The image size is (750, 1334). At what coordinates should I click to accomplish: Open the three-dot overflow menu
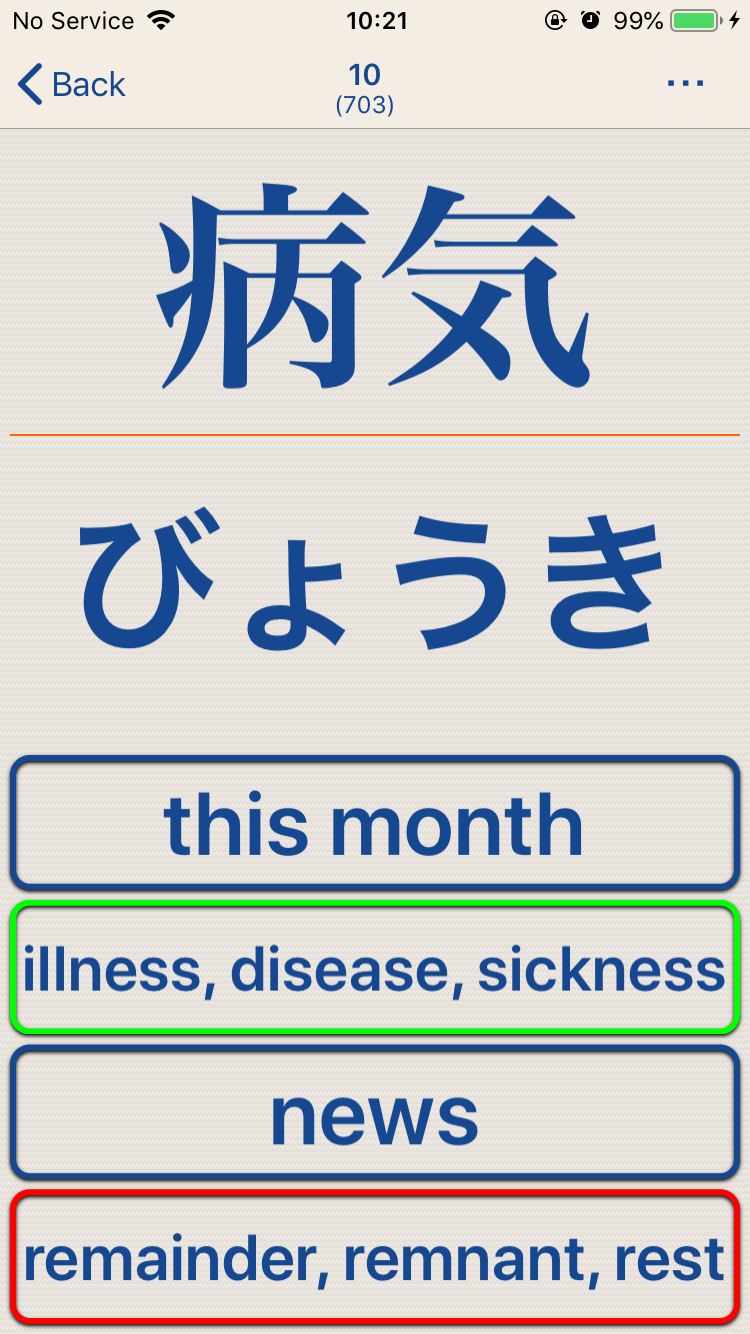[685, 84]
